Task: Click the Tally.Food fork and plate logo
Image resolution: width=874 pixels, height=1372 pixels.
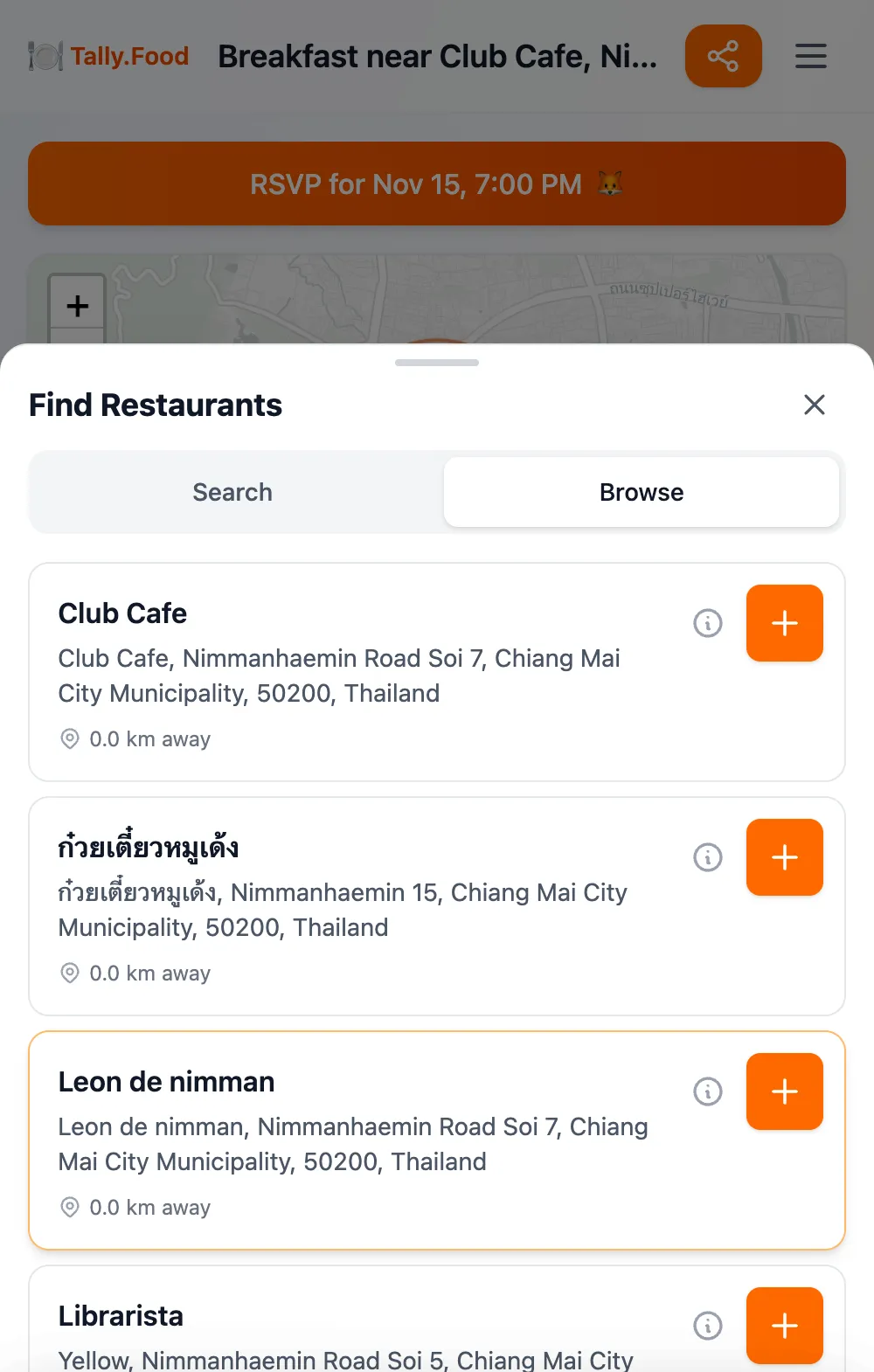Action: pyautogui.click(x=45, y=55)
